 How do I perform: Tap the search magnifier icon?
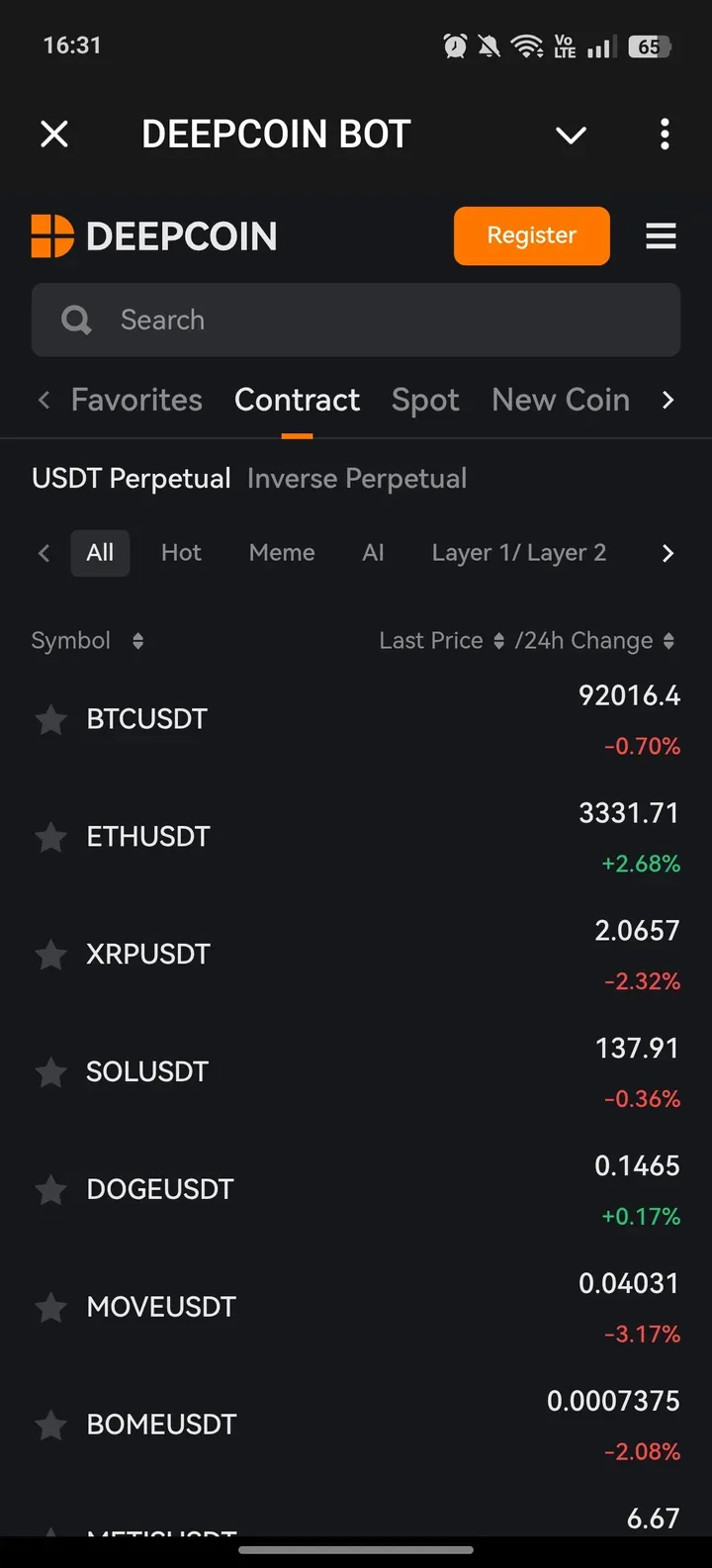pyautogui.click(x=76, y=320)
